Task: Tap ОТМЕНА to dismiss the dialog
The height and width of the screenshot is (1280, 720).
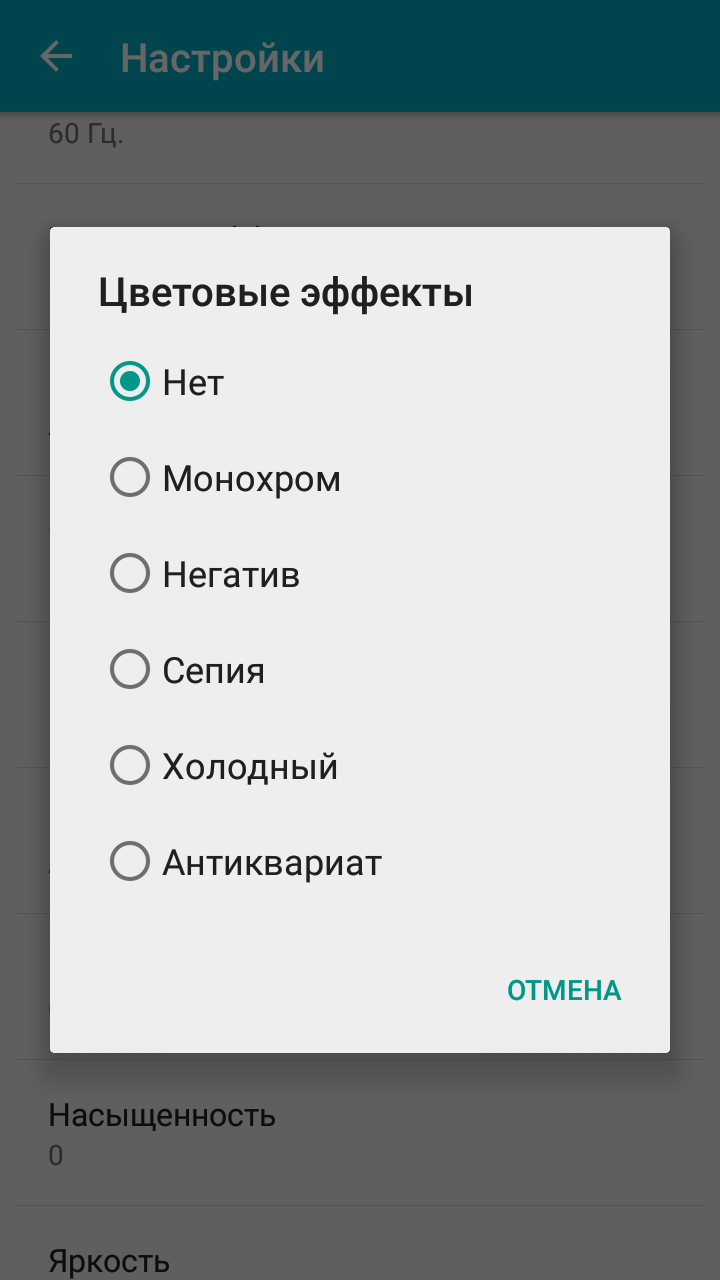Action: tap(564, 990)
